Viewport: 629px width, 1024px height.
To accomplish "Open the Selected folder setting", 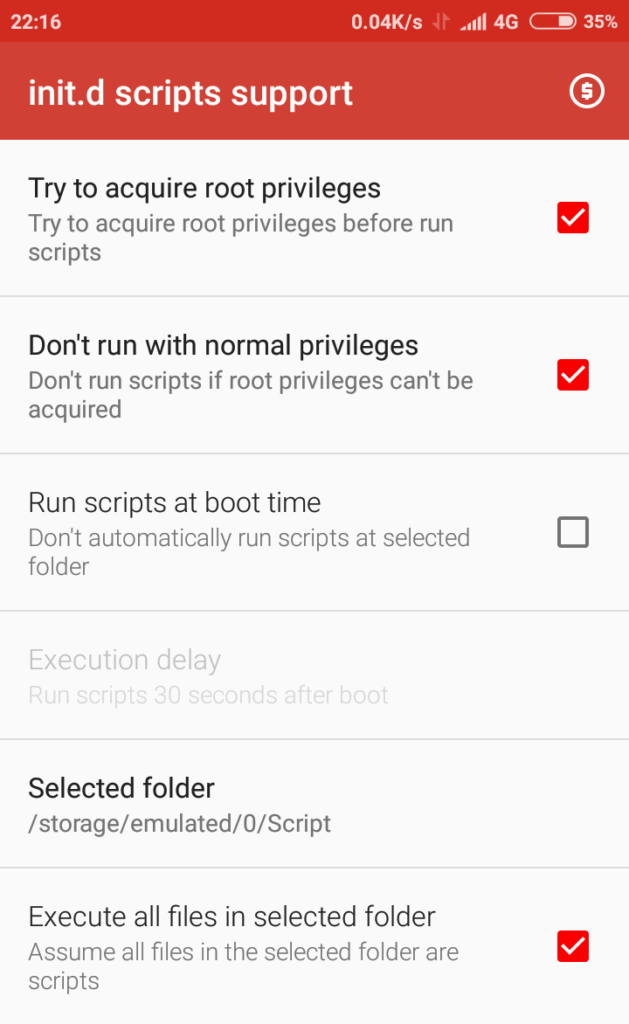I will 314,805.
